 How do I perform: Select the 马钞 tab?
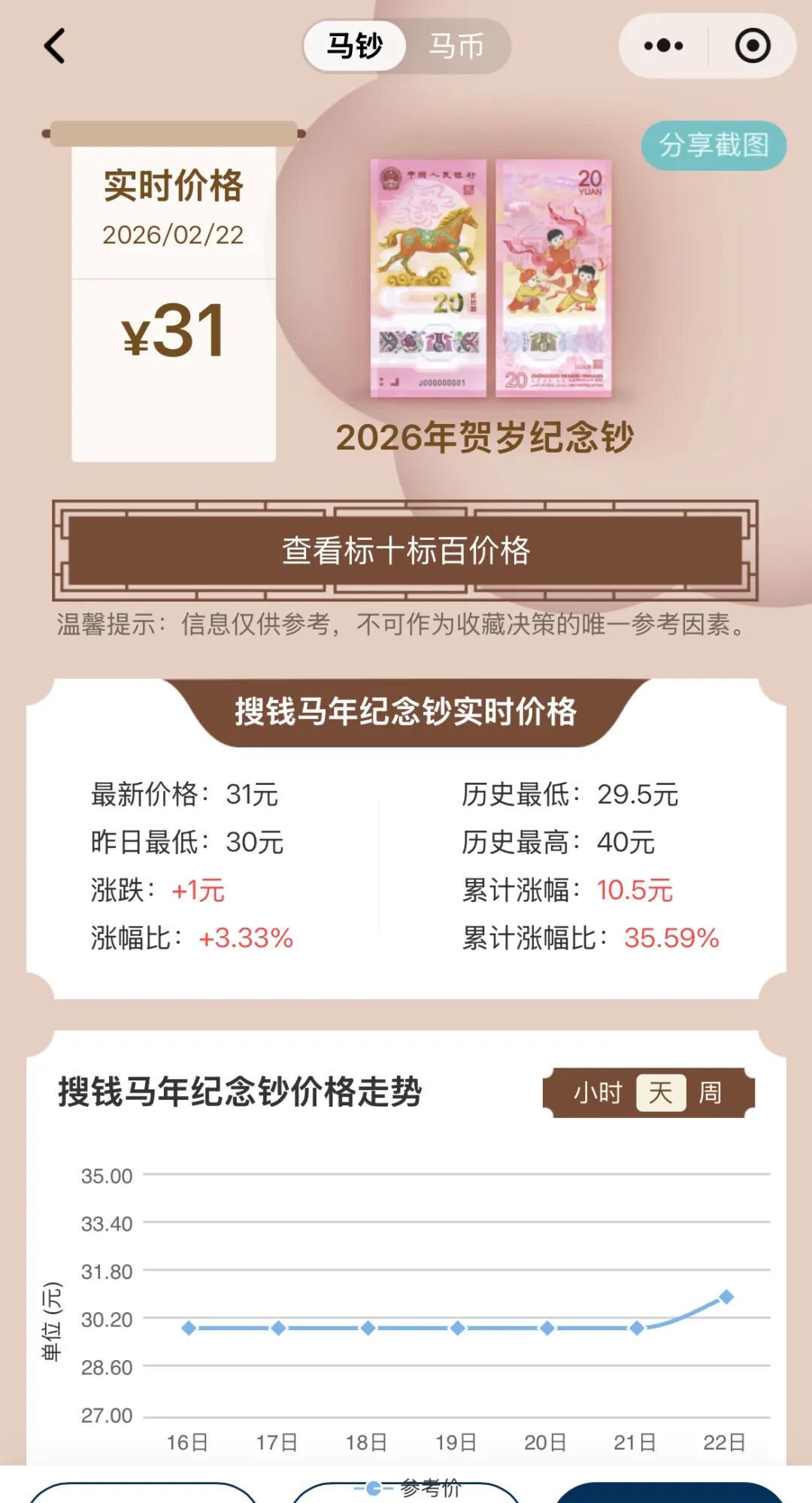click(355, 47)
